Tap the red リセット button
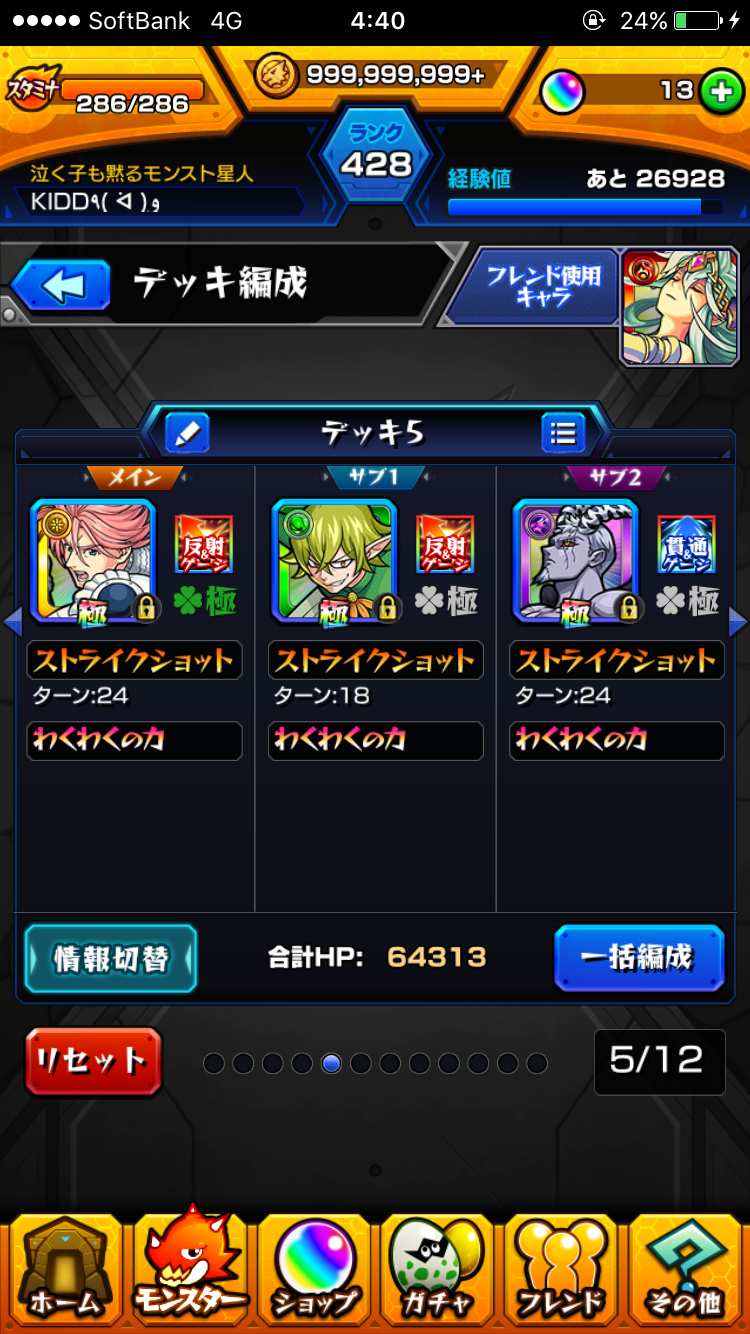750x1334 pixels. point(93,1061)
